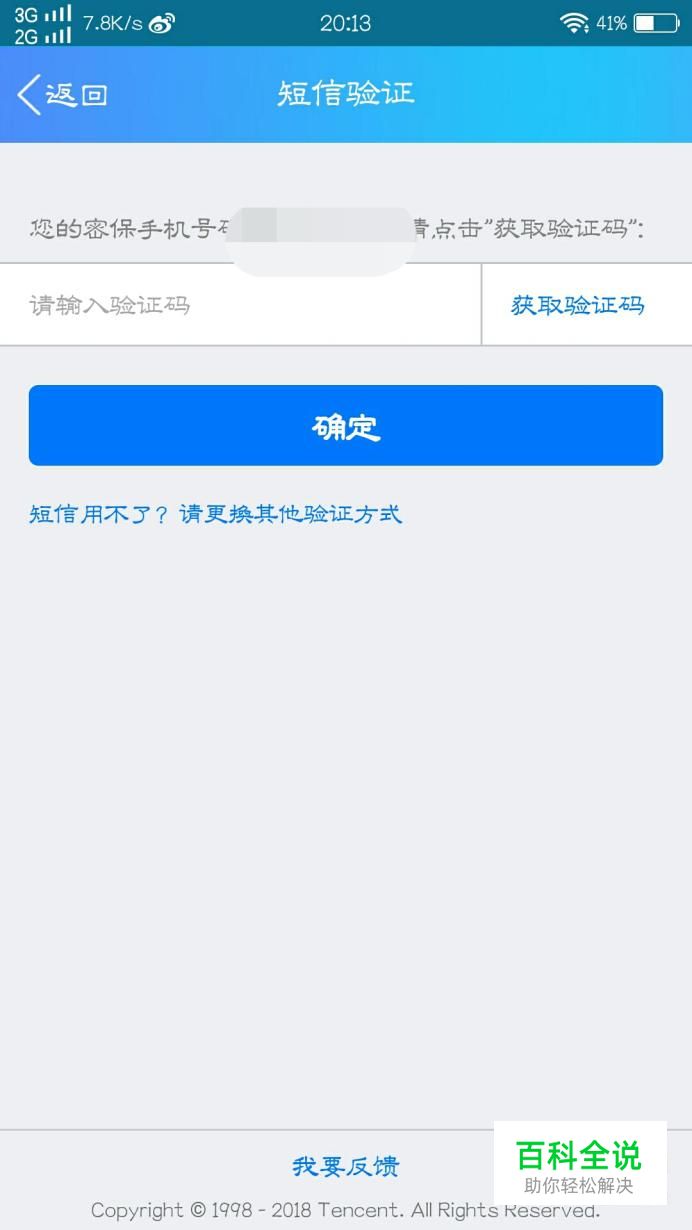
Task: Open the 我要反馈 feedback link
Action: pos(346,1166)
